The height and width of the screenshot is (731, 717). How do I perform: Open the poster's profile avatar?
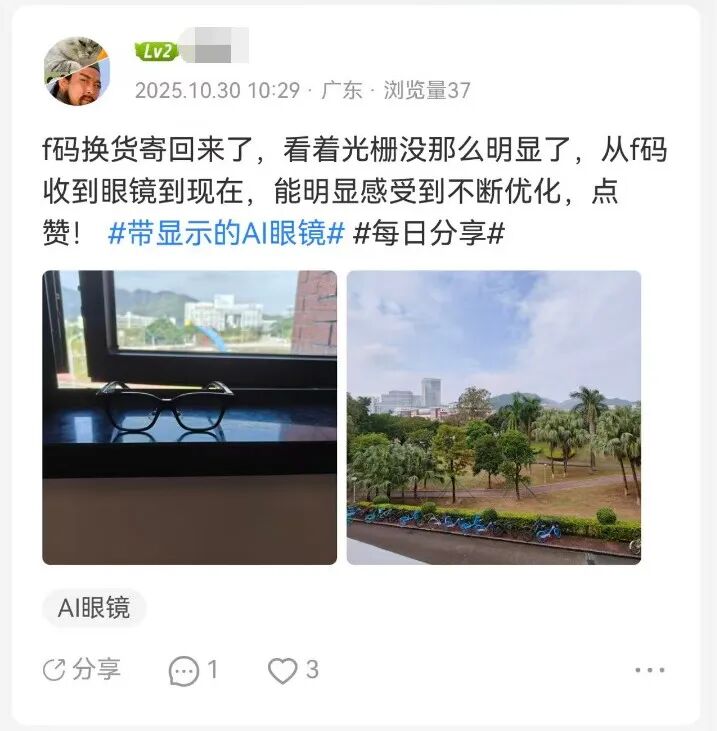coord(77,72)
